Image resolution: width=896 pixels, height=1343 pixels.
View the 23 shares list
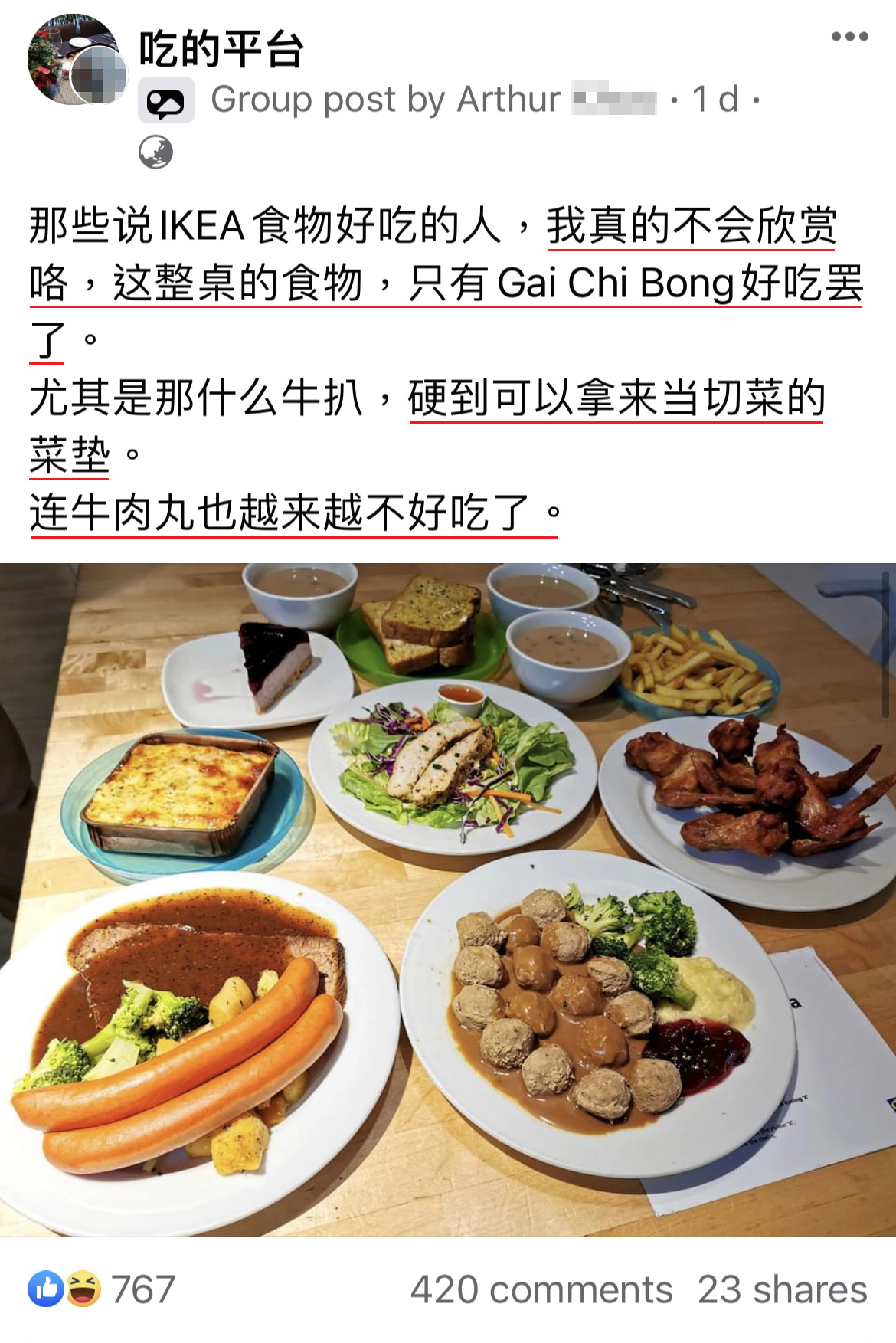(x=782, y=1289)
